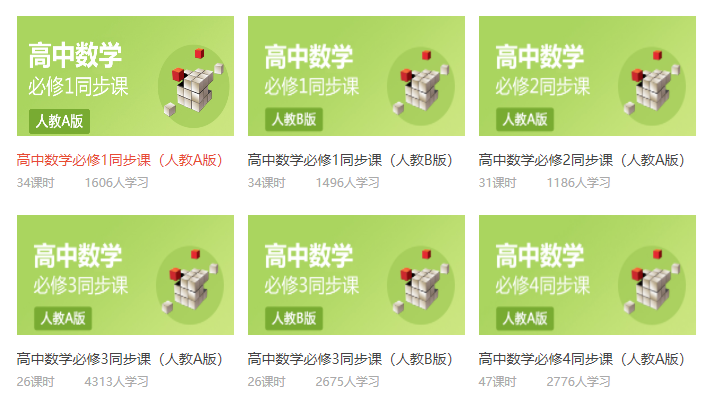
Task: Tap title 高中数学必修1同步课（人教B版）
Action: click(351, 160)
